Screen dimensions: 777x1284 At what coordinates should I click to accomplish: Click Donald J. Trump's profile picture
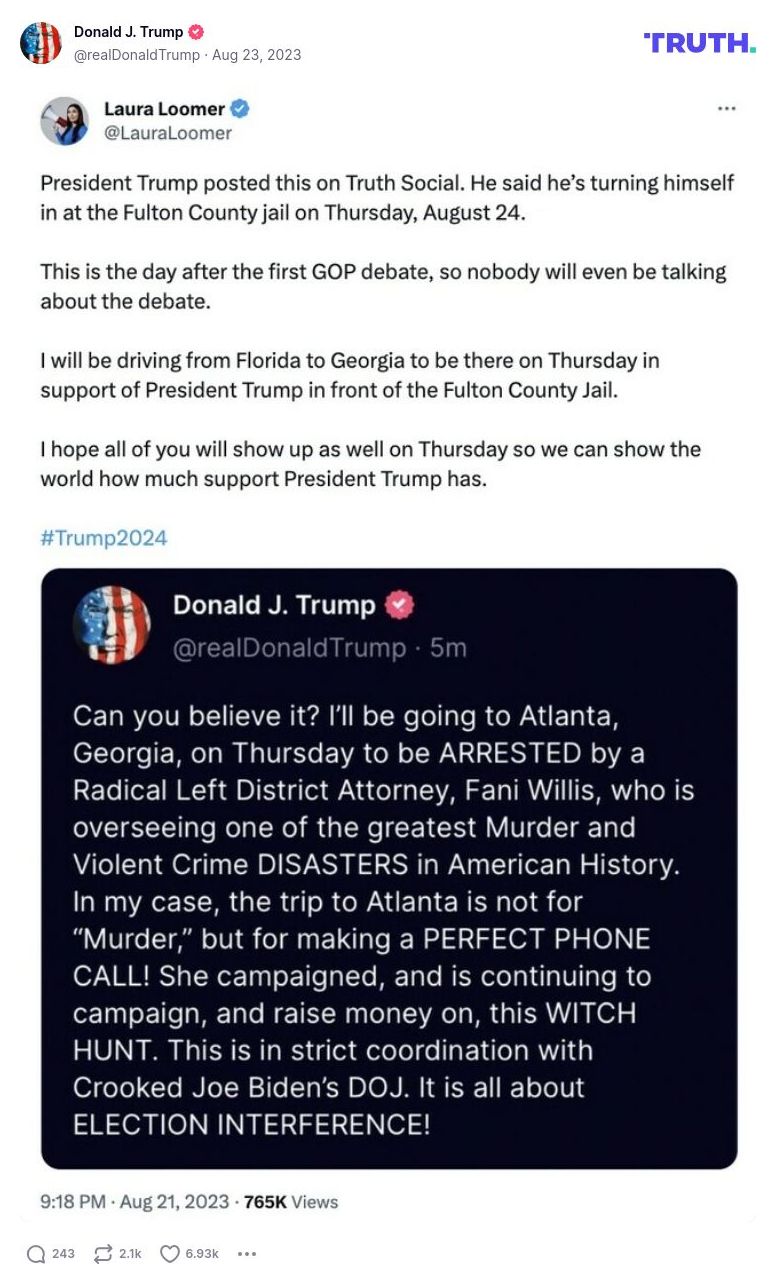41,43
